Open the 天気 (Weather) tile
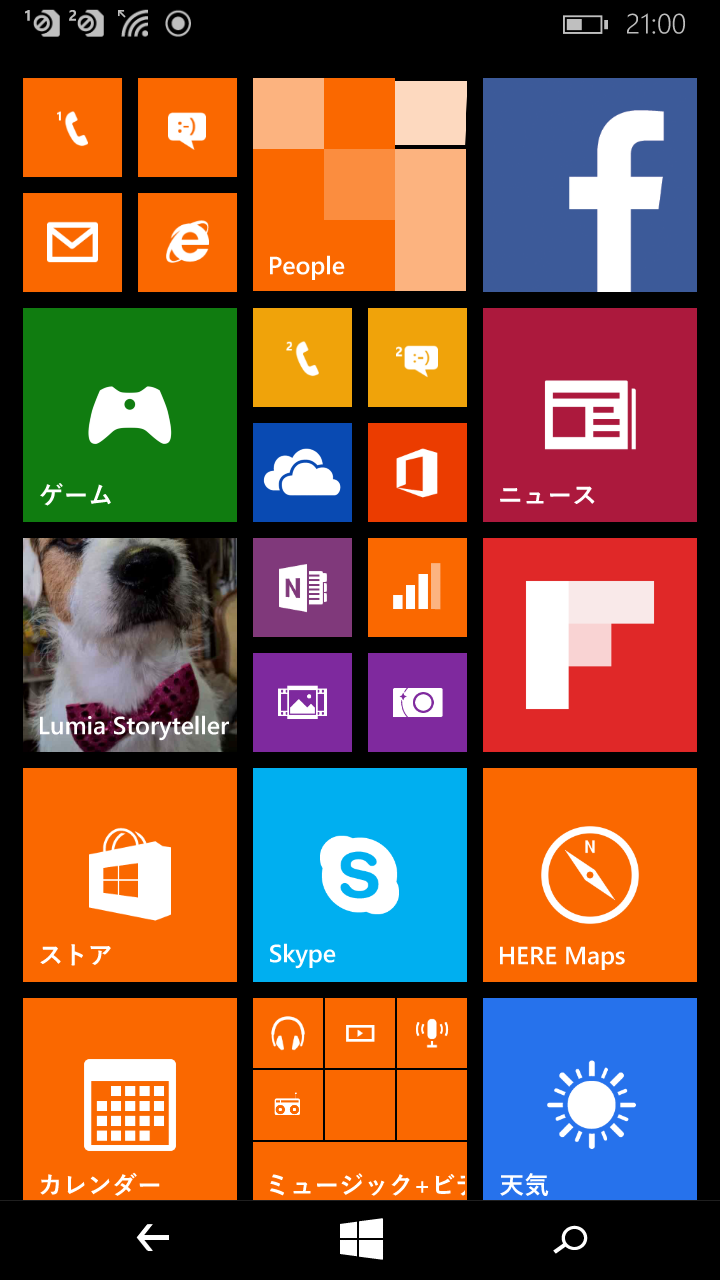The width and height of the screenshot is (720, 1280). point(590,1098)
